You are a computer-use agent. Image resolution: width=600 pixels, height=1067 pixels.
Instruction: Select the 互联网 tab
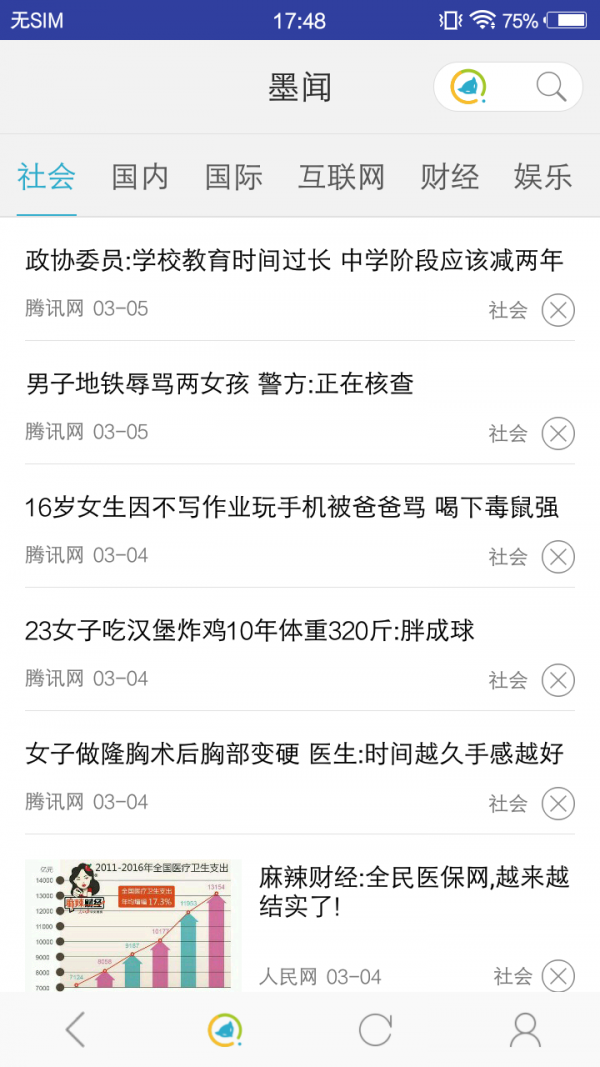click(341, 177)
